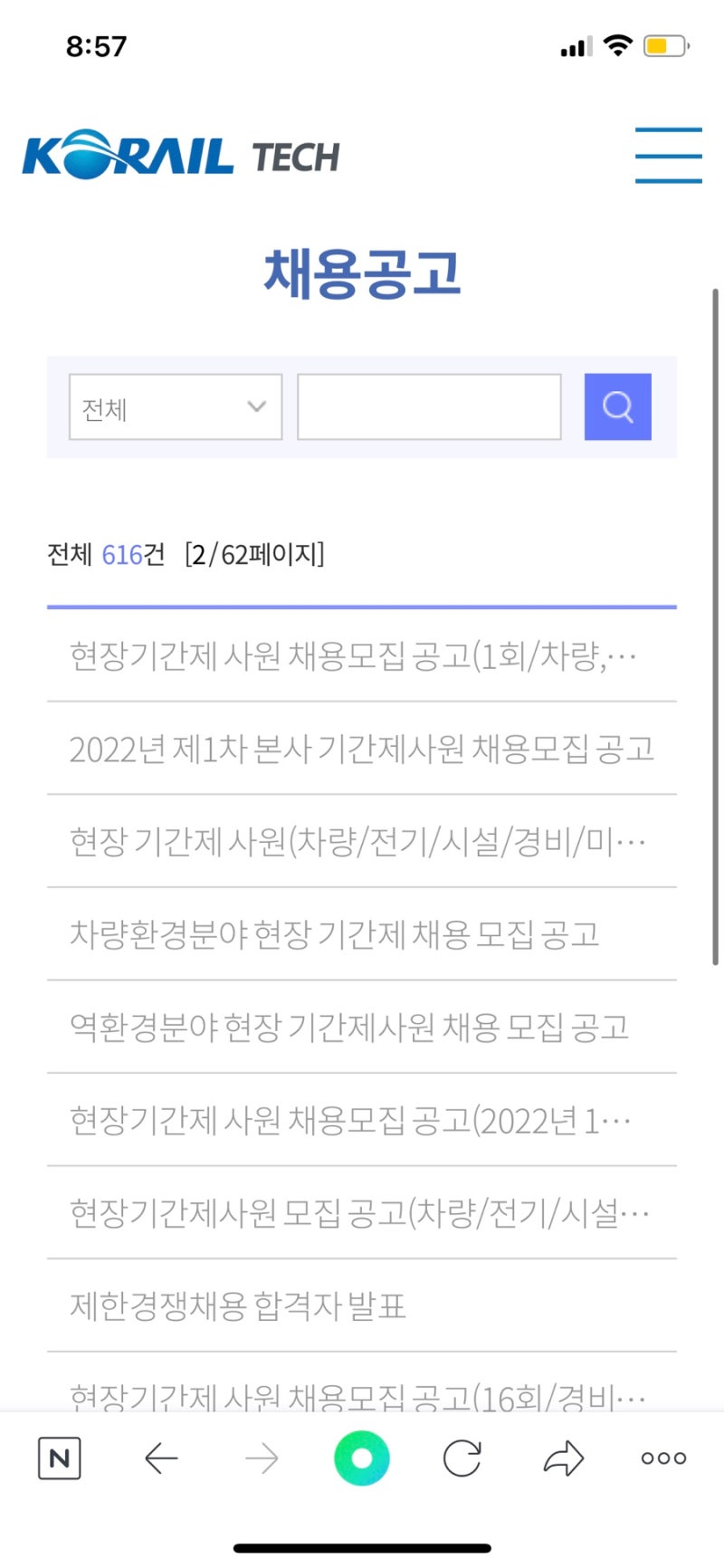Open the browser more options menu

[663, 1458]
